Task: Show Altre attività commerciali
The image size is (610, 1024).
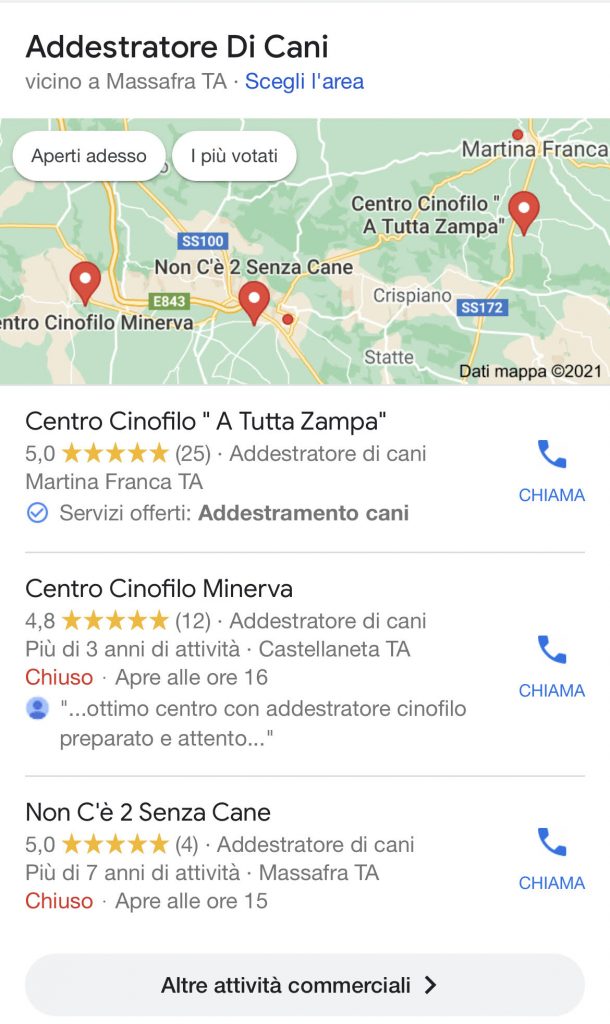Action: coord(304,985)
